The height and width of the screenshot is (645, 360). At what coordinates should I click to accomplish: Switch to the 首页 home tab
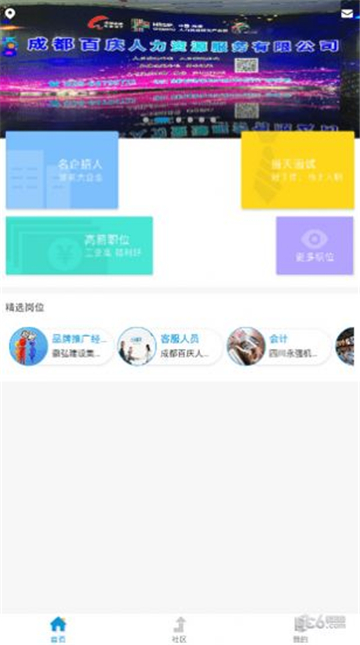(58, 629)
